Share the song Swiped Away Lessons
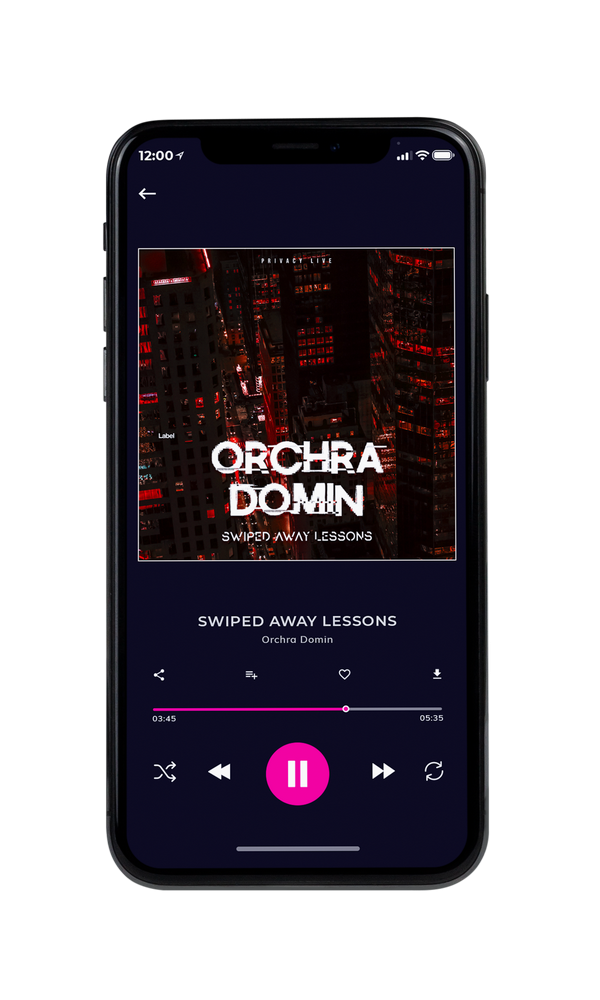Viewport: 600px width, 1000px height. pos(159,675)
